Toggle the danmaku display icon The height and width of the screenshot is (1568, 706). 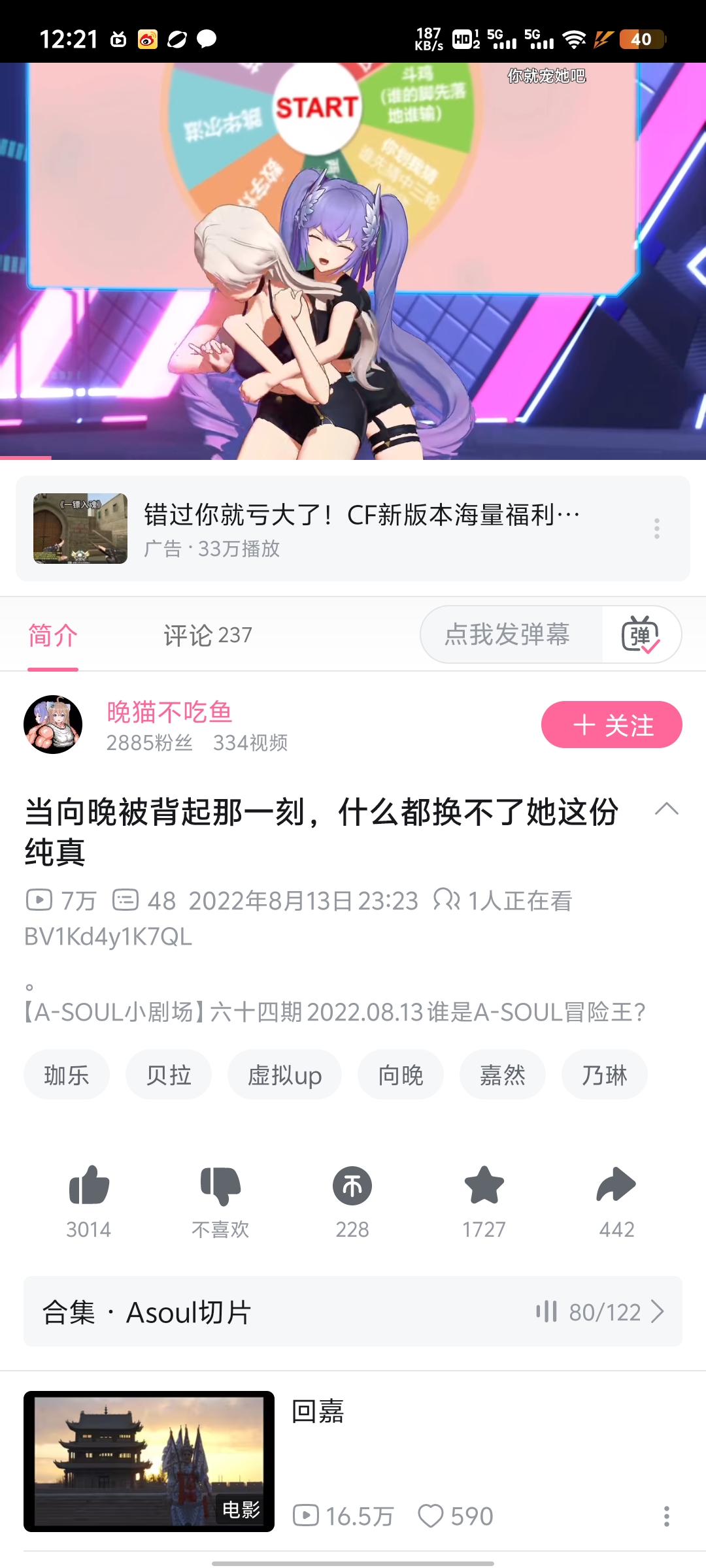coord(641,634)
